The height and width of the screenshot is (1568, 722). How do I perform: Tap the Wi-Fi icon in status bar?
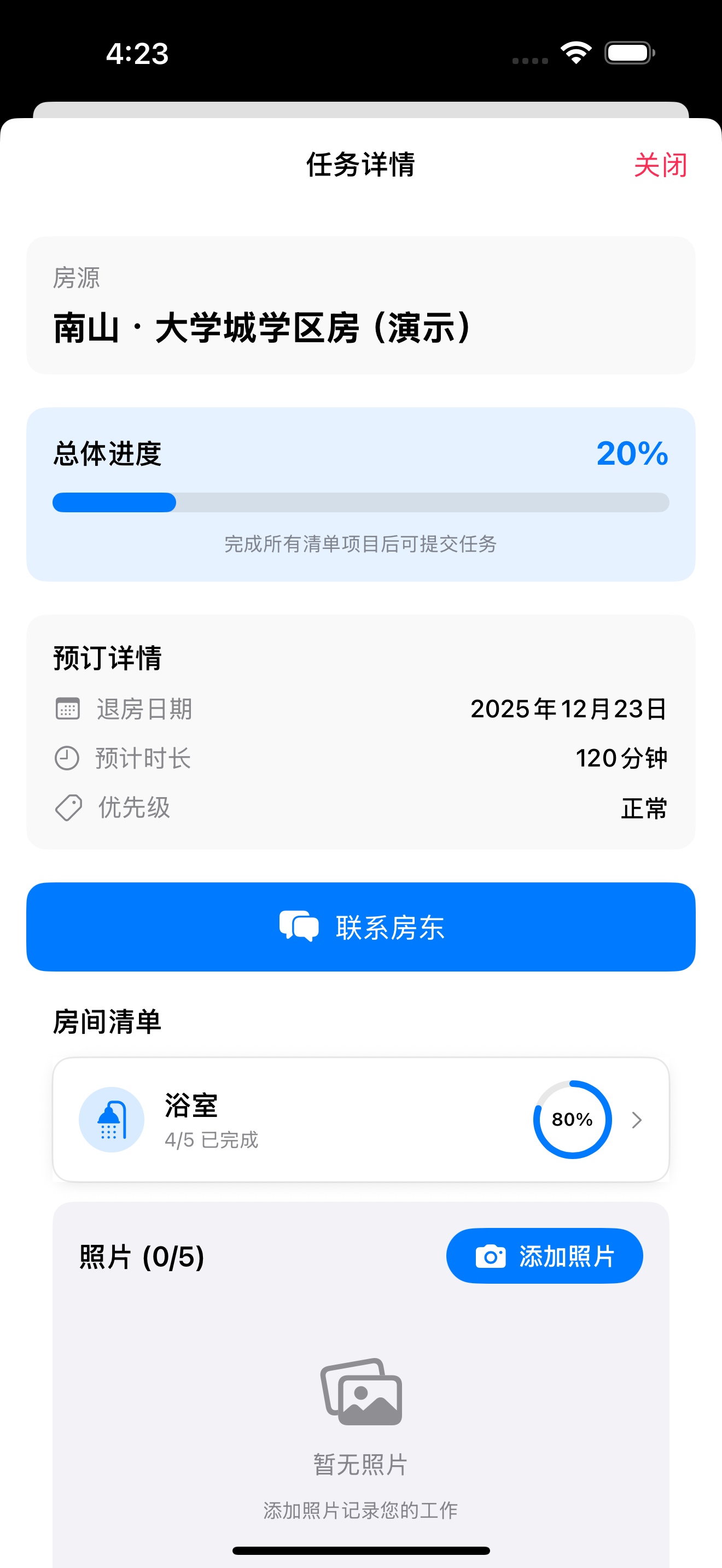(575, 54)
